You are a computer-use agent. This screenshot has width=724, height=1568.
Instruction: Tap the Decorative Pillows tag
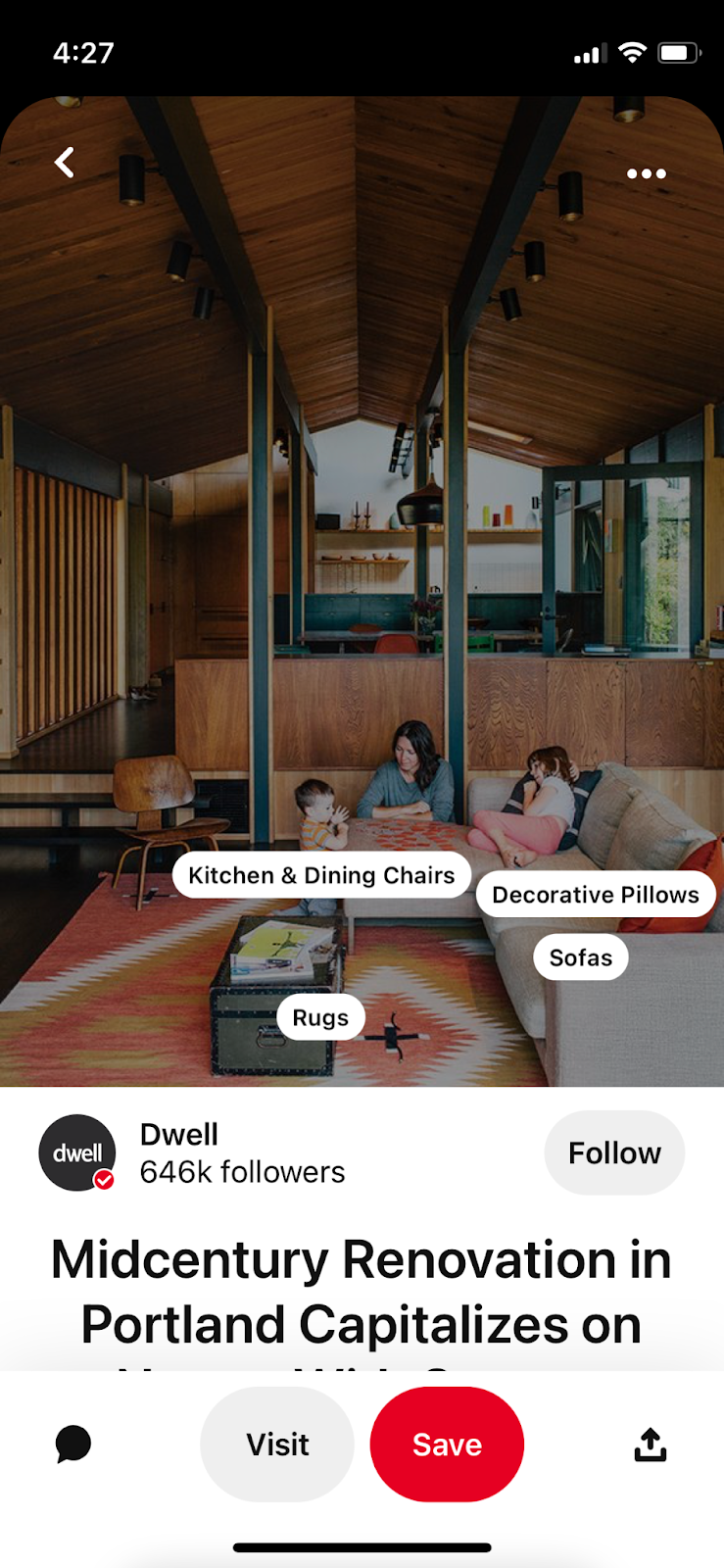click(596, 895)
